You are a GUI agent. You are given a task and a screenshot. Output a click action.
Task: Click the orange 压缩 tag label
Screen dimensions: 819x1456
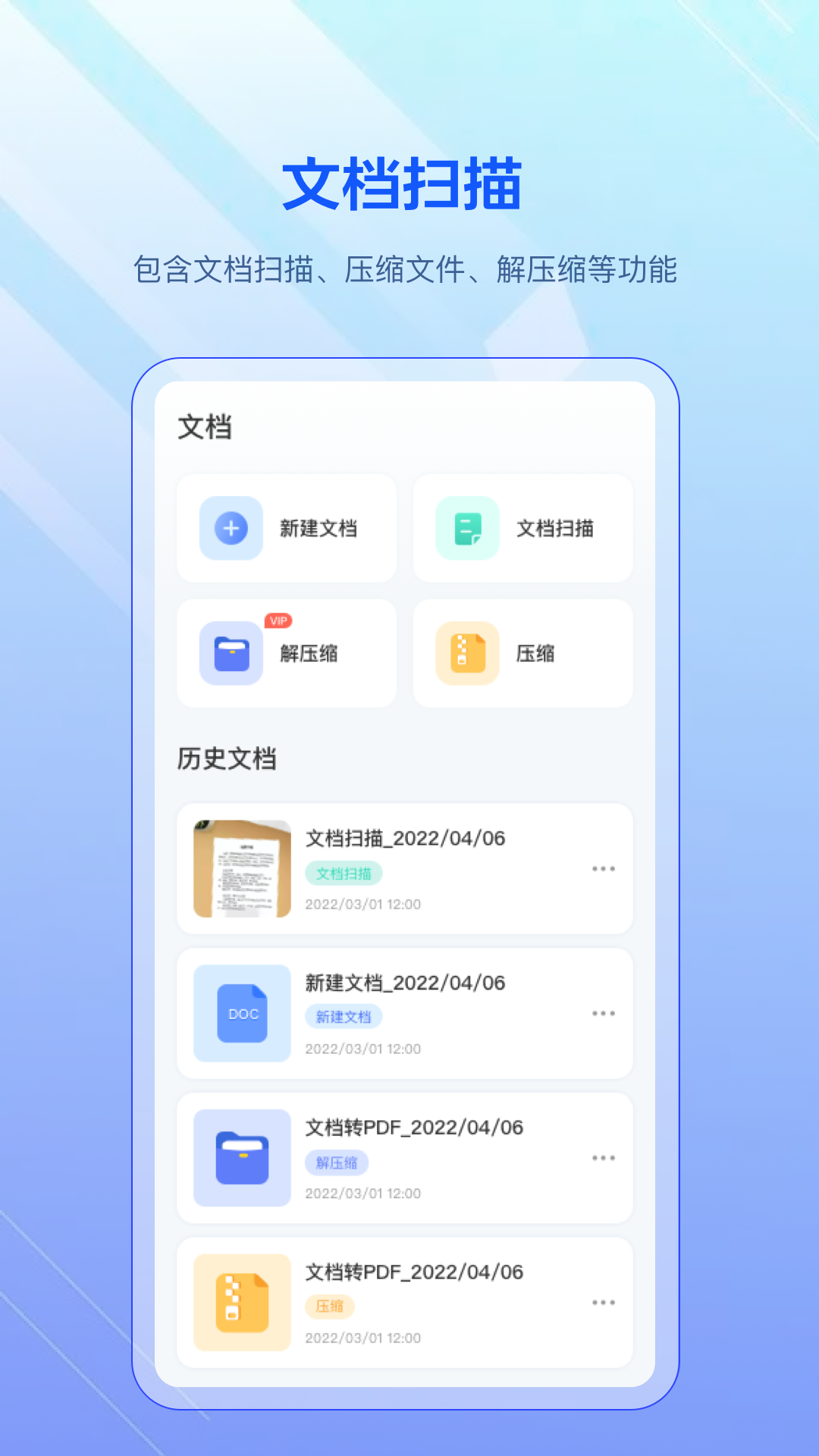(330, 1307)
